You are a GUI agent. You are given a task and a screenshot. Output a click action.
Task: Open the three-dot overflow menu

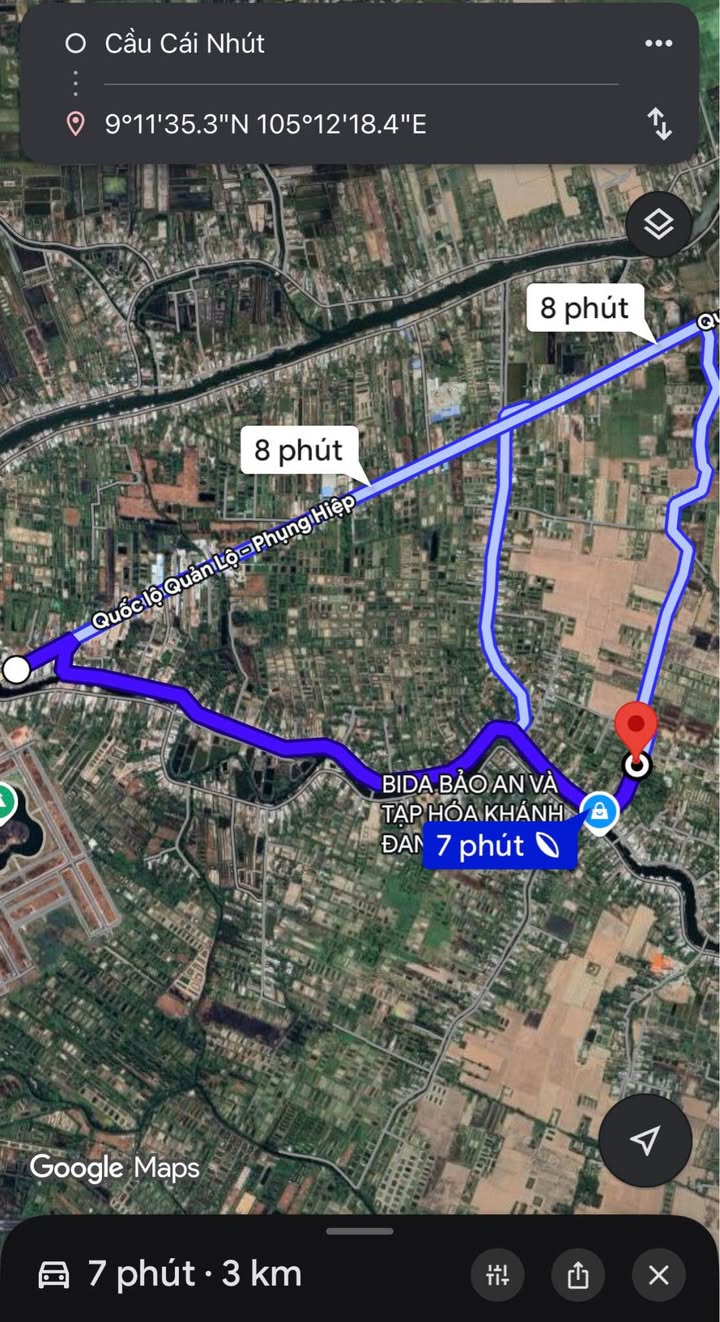(x=658, y=43)
